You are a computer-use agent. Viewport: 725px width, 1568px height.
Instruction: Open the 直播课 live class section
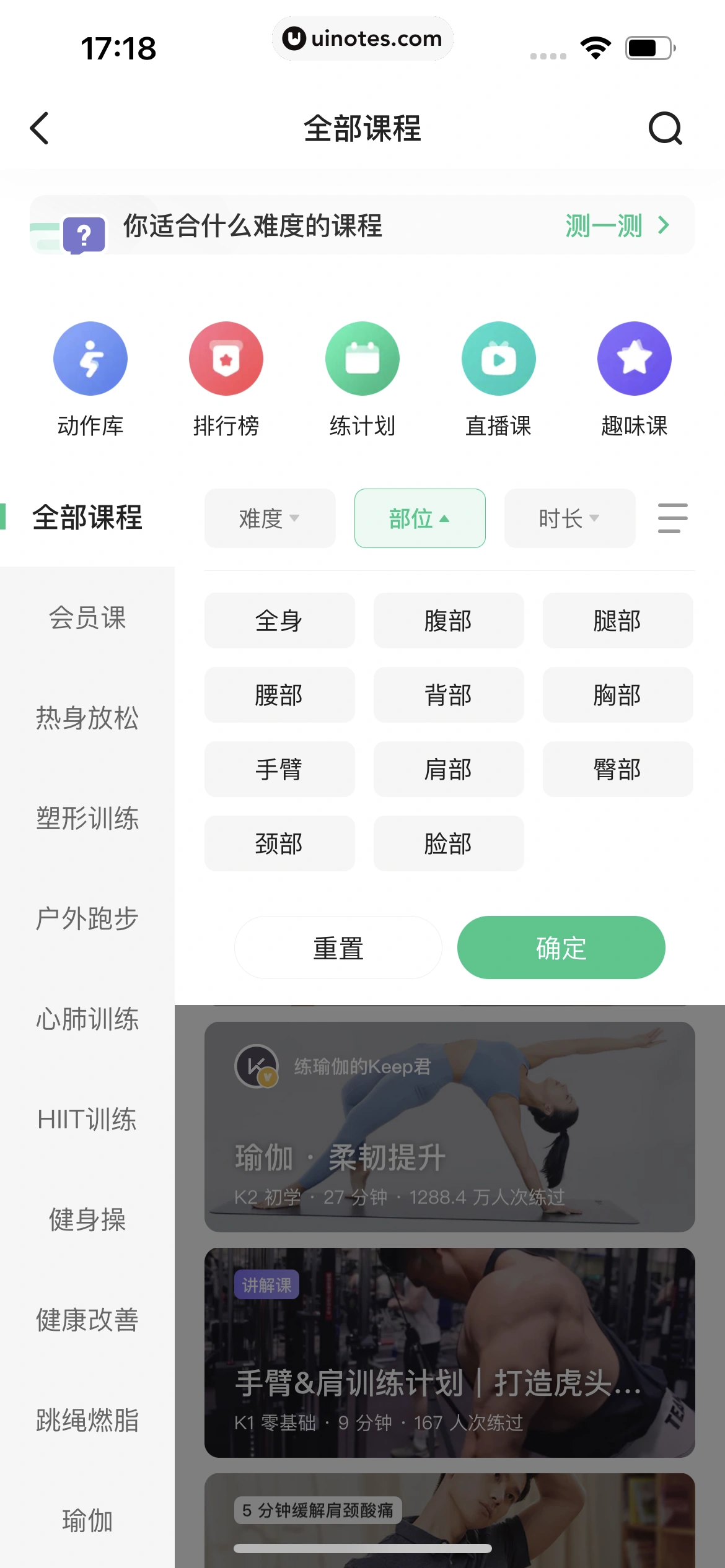point(498,358)
